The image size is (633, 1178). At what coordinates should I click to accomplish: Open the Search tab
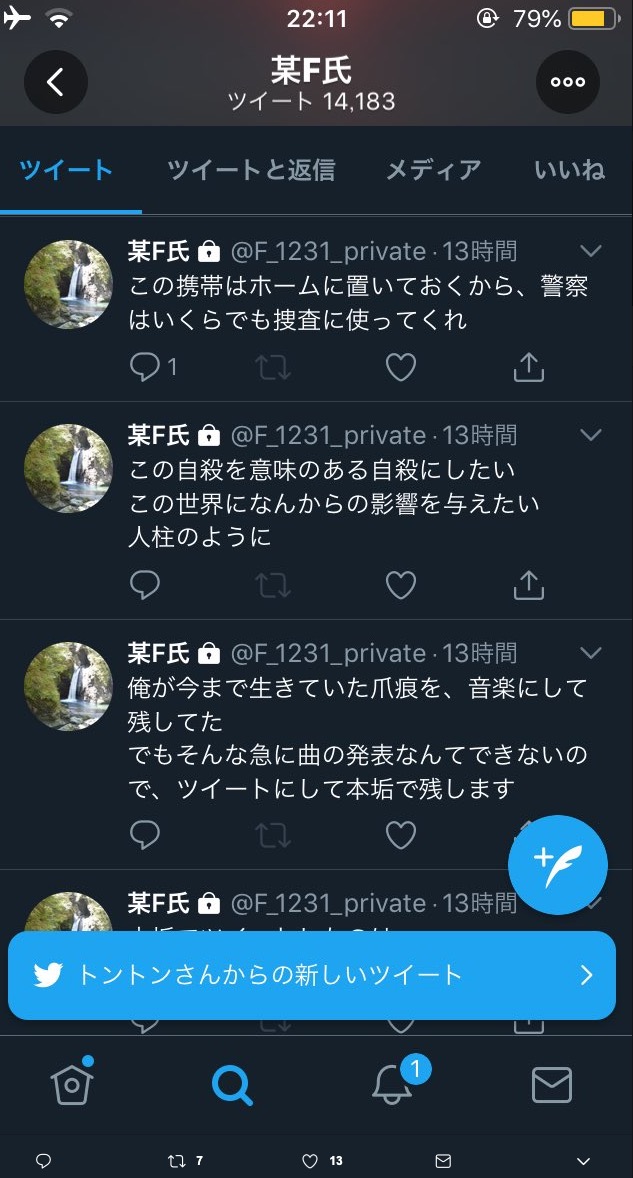[232, 1084]
